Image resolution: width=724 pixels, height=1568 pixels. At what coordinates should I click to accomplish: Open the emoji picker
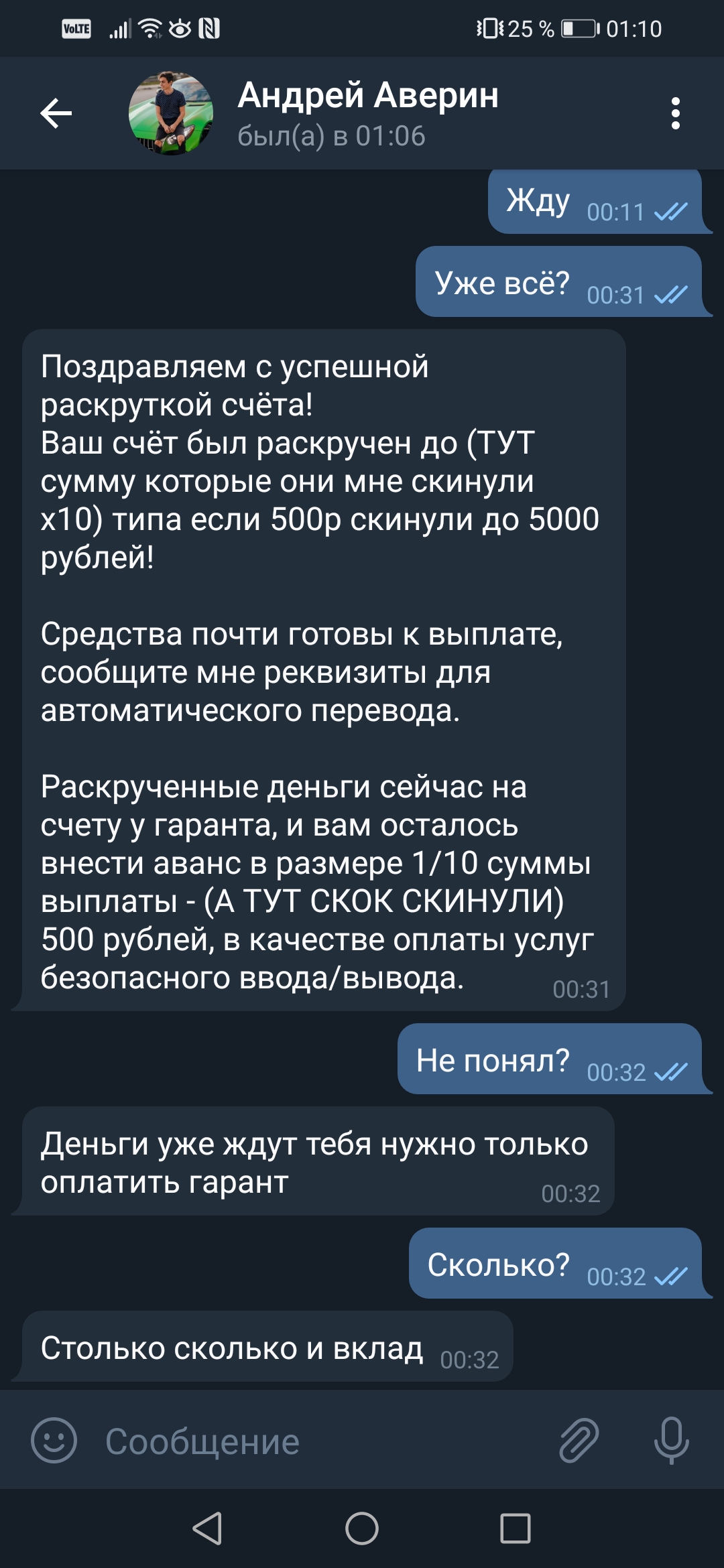pyautogui.click(x=54, y=1440)
